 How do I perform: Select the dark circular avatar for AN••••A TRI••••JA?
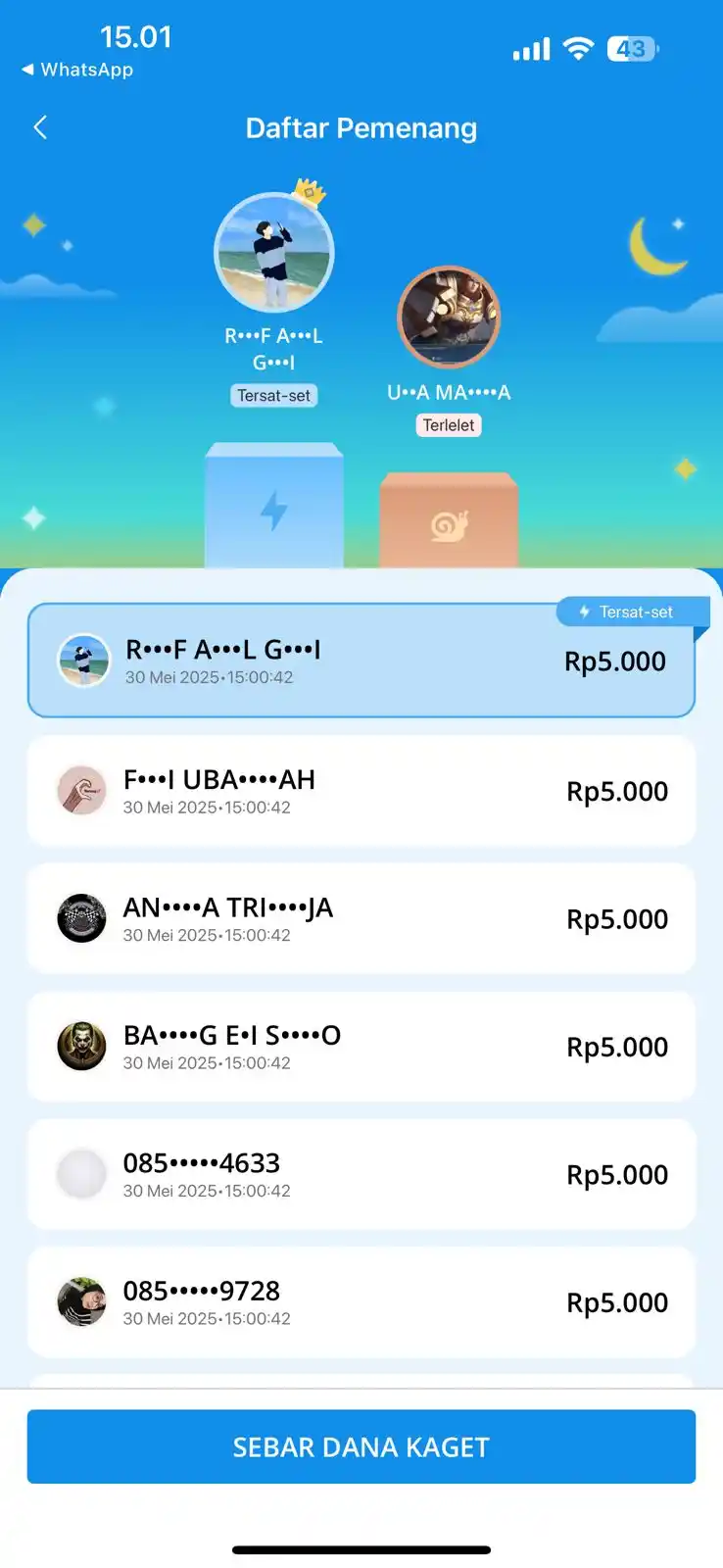82,918
